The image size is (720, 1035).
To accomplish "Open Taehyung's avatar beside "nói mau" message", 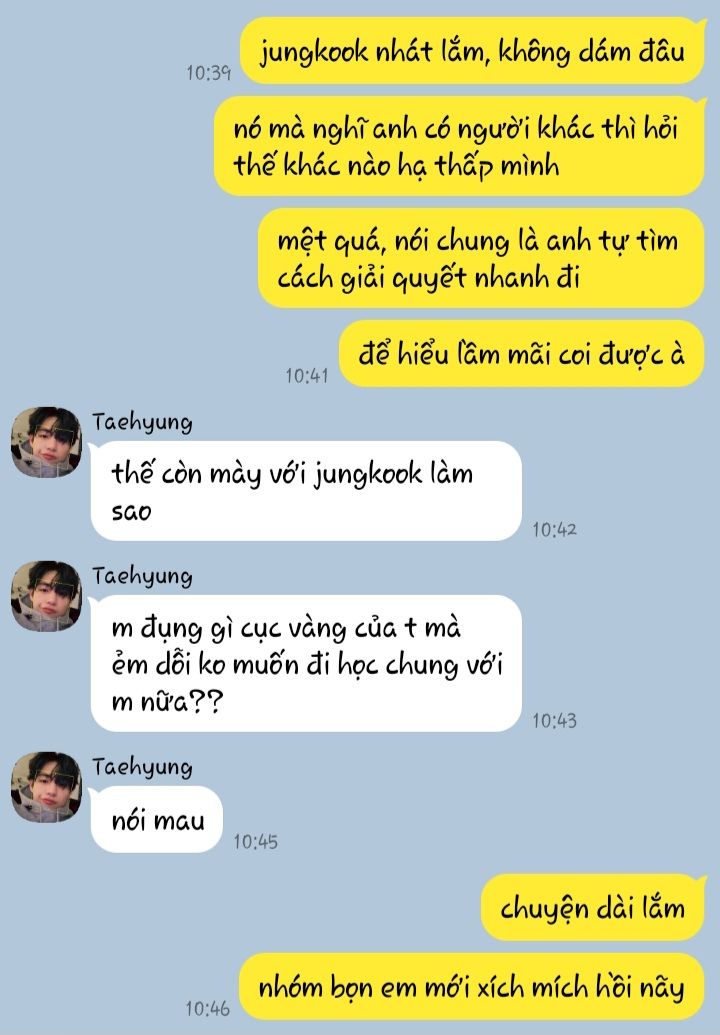I will click(45, 787).
